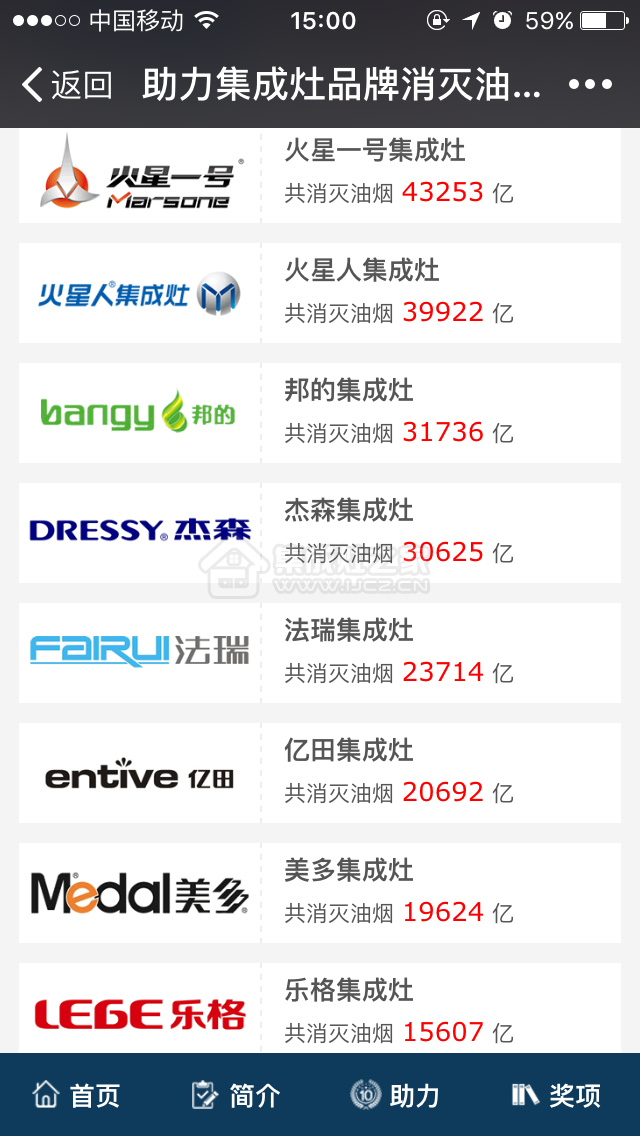The width and height of the screenshot is (640, 1136).
Task: Open the 火星一号集成灶 brand entry
Action: 320,175
